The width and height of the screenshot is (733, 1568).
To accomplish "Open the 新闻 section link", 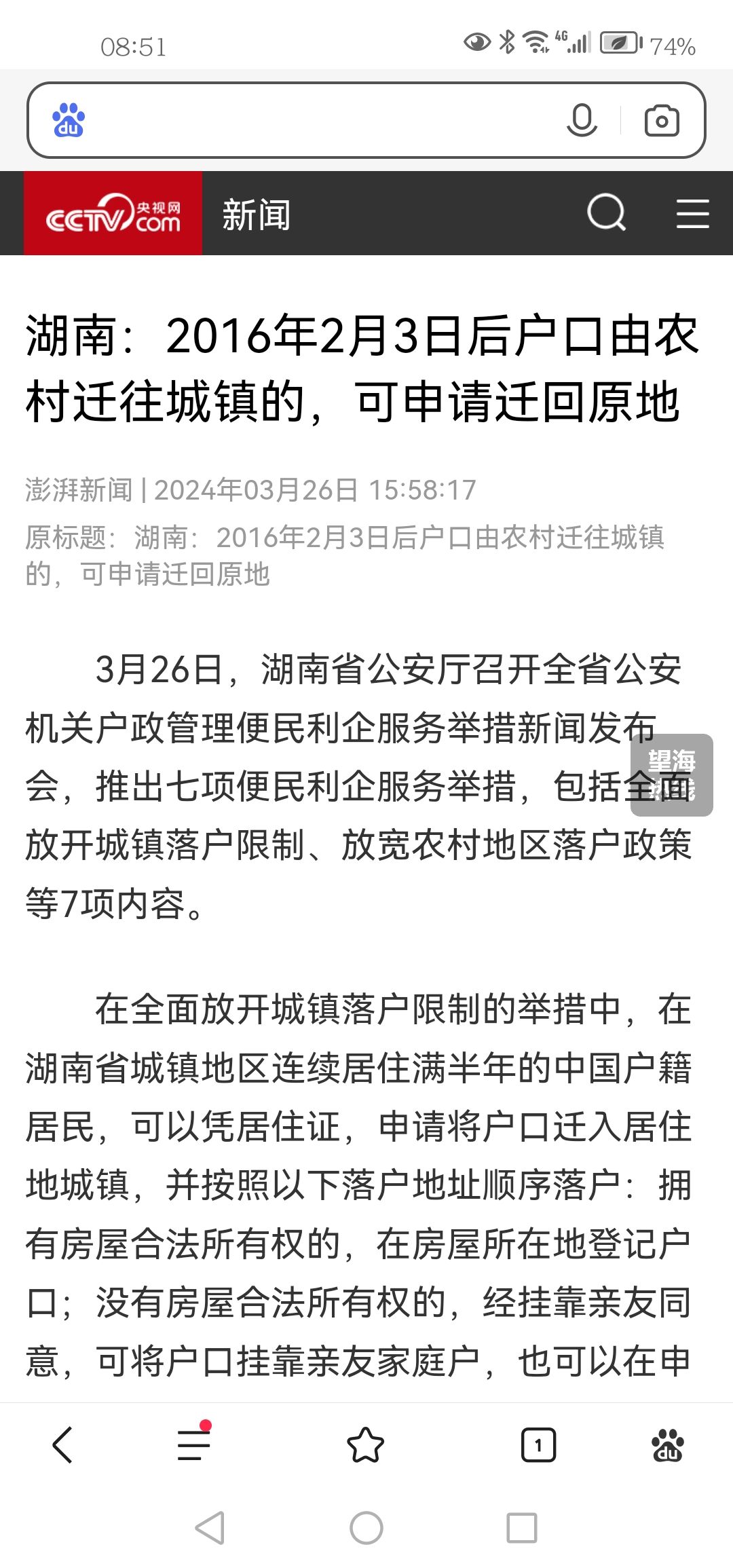I will pyautogui.click(x=257, y=214).
